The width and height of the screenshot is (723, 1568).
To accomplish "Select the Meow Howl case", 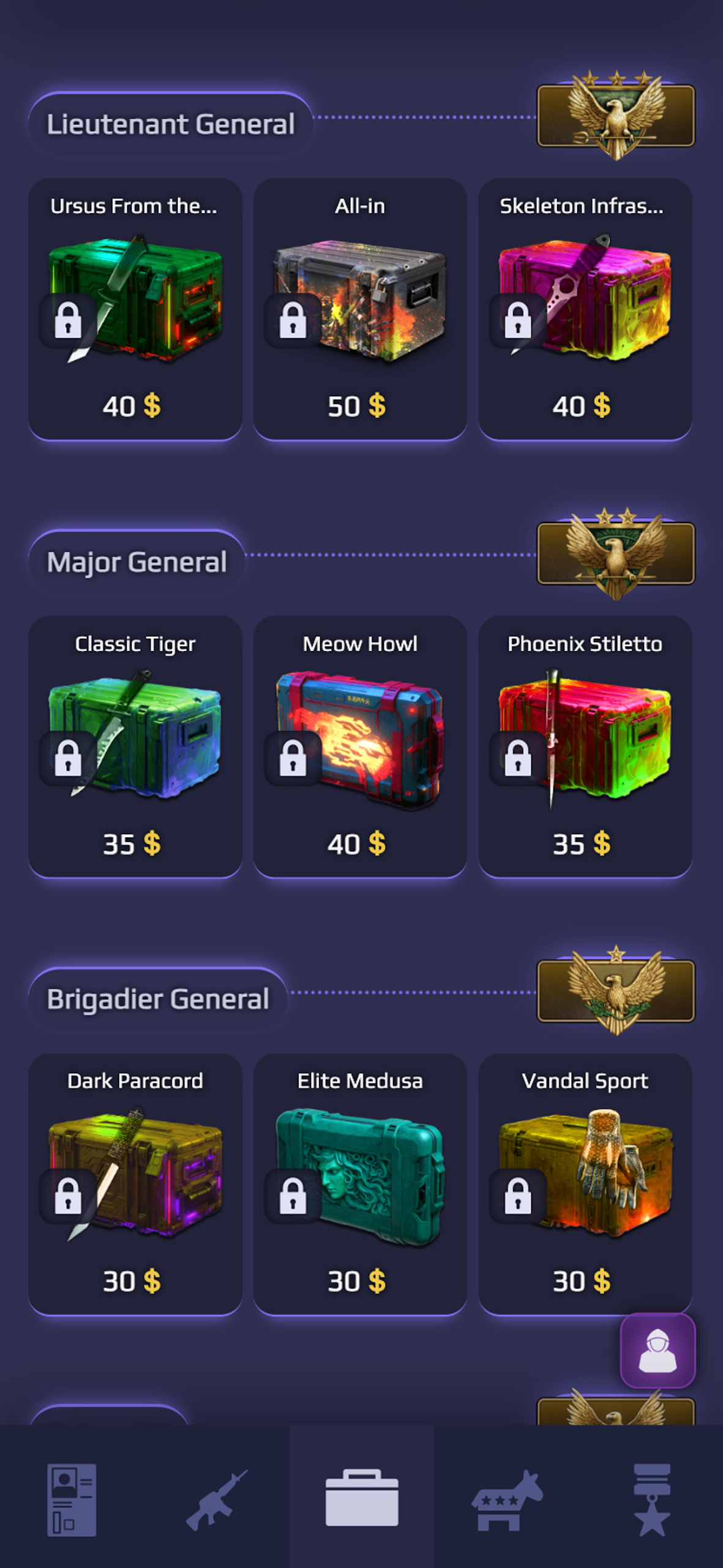I will click(x=360, y=747).
